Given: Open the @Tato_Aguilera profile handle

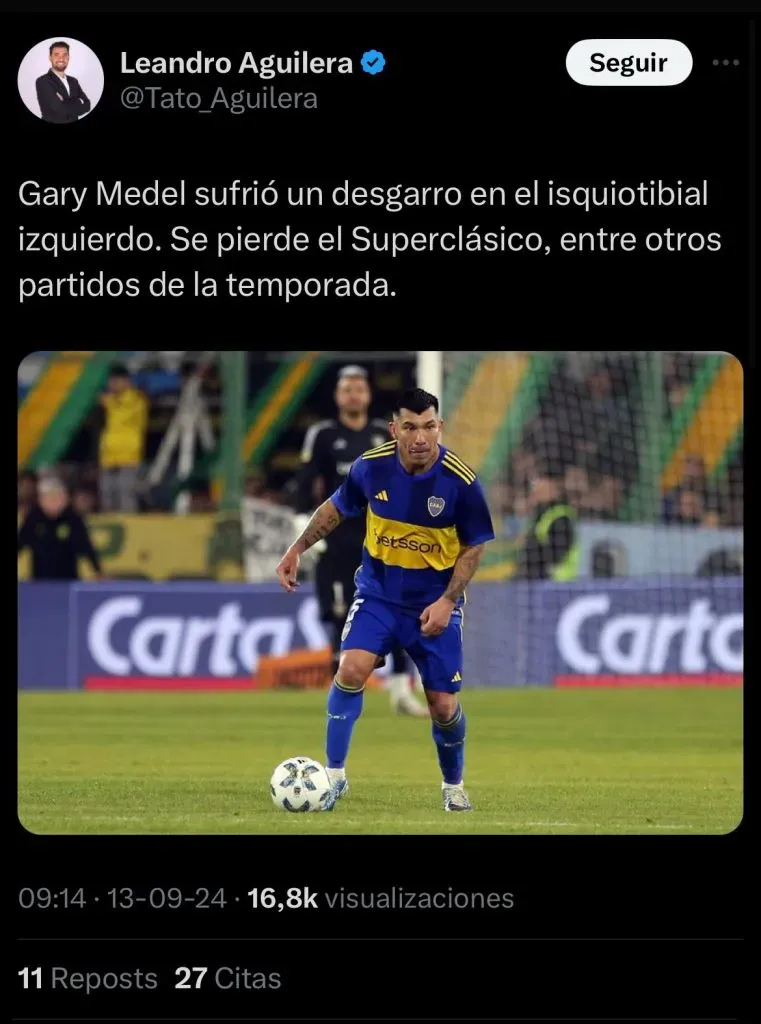Looking at the screenshot, I should point(218,98).
